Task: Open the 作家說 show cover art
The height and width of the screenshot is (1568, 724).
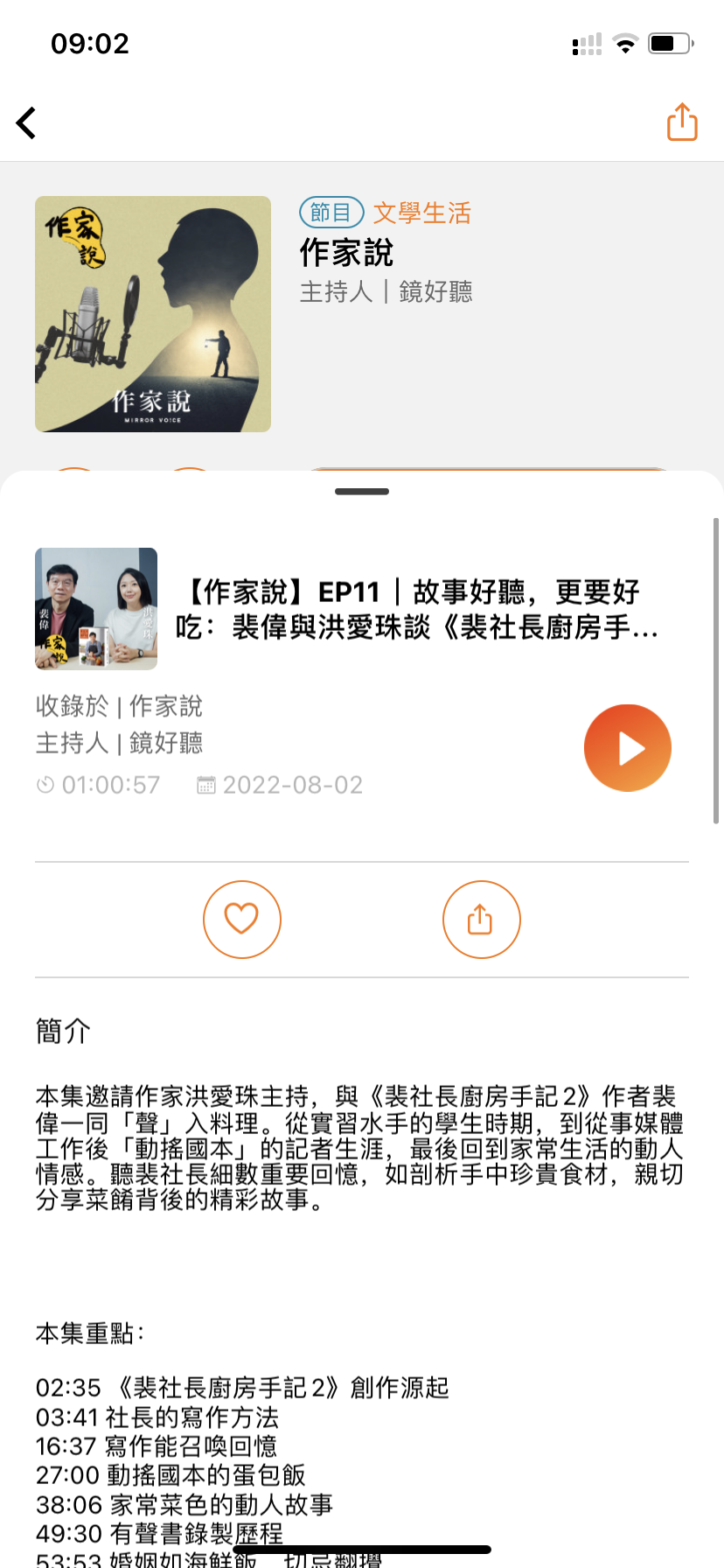Action: (153, 314)
